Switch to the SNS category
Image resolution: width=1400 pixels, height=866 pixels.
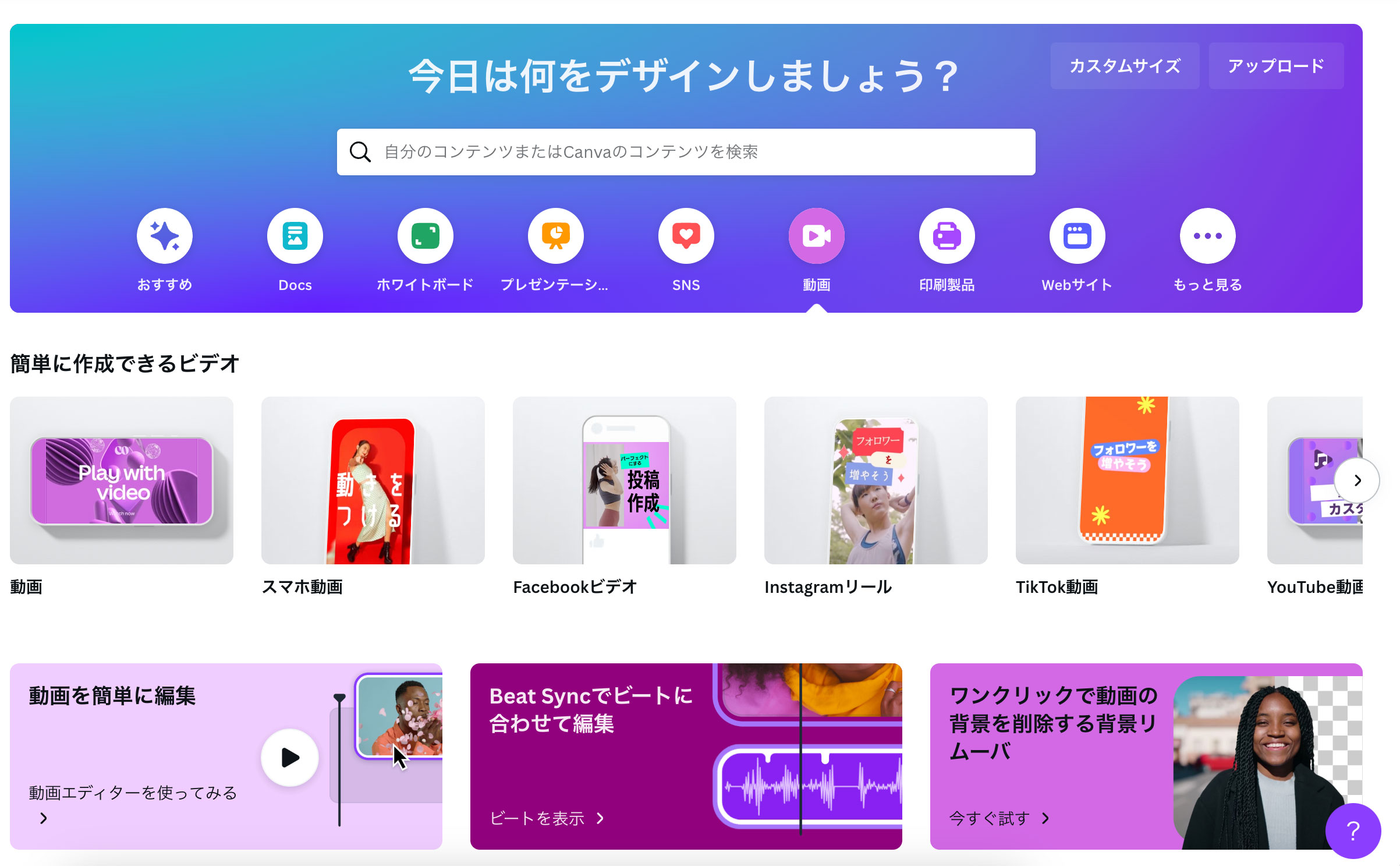686,236
